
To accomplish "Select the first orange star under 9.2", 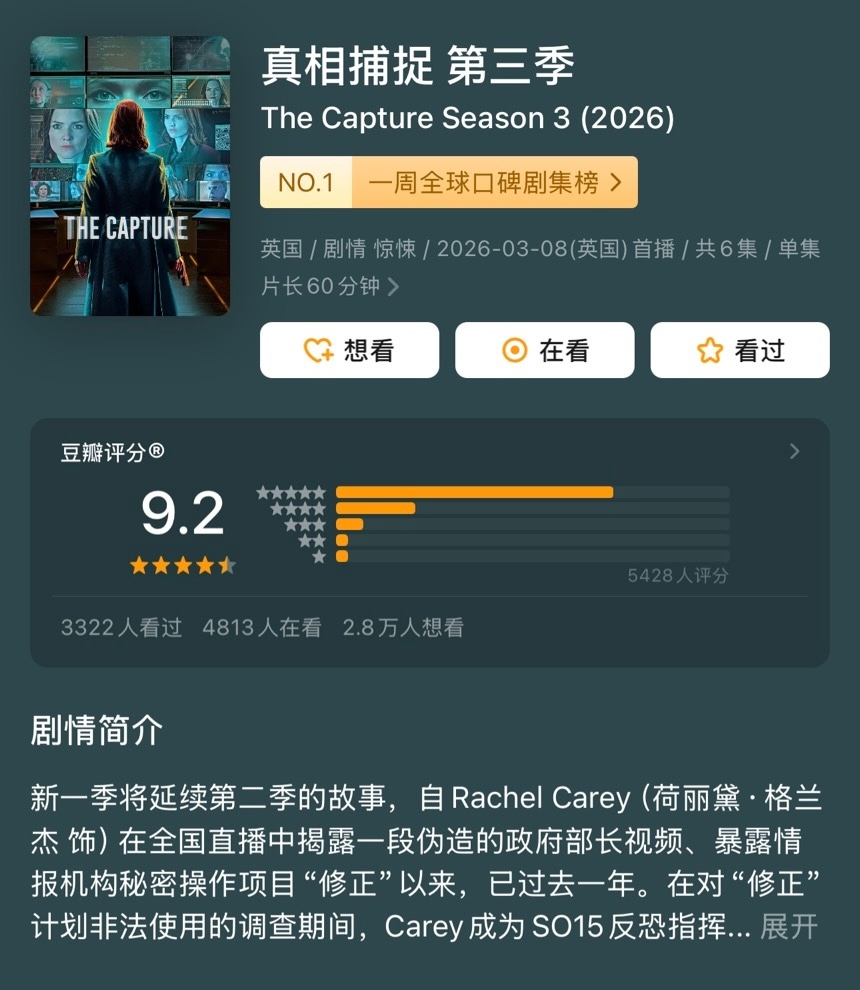I will (x=139, y=565).
